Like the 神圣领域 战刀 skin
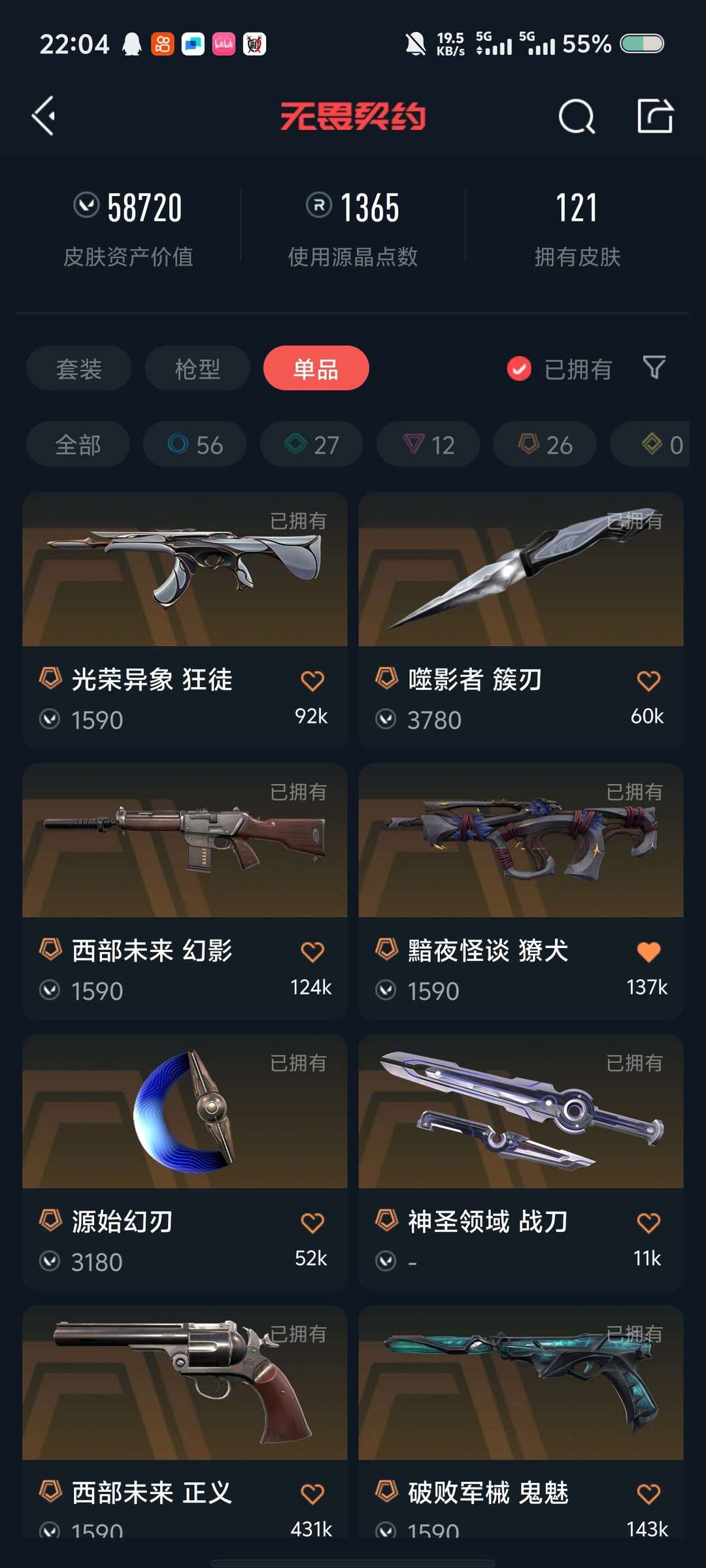This screenshot has height=1568, width=706. pos(648,1223)
